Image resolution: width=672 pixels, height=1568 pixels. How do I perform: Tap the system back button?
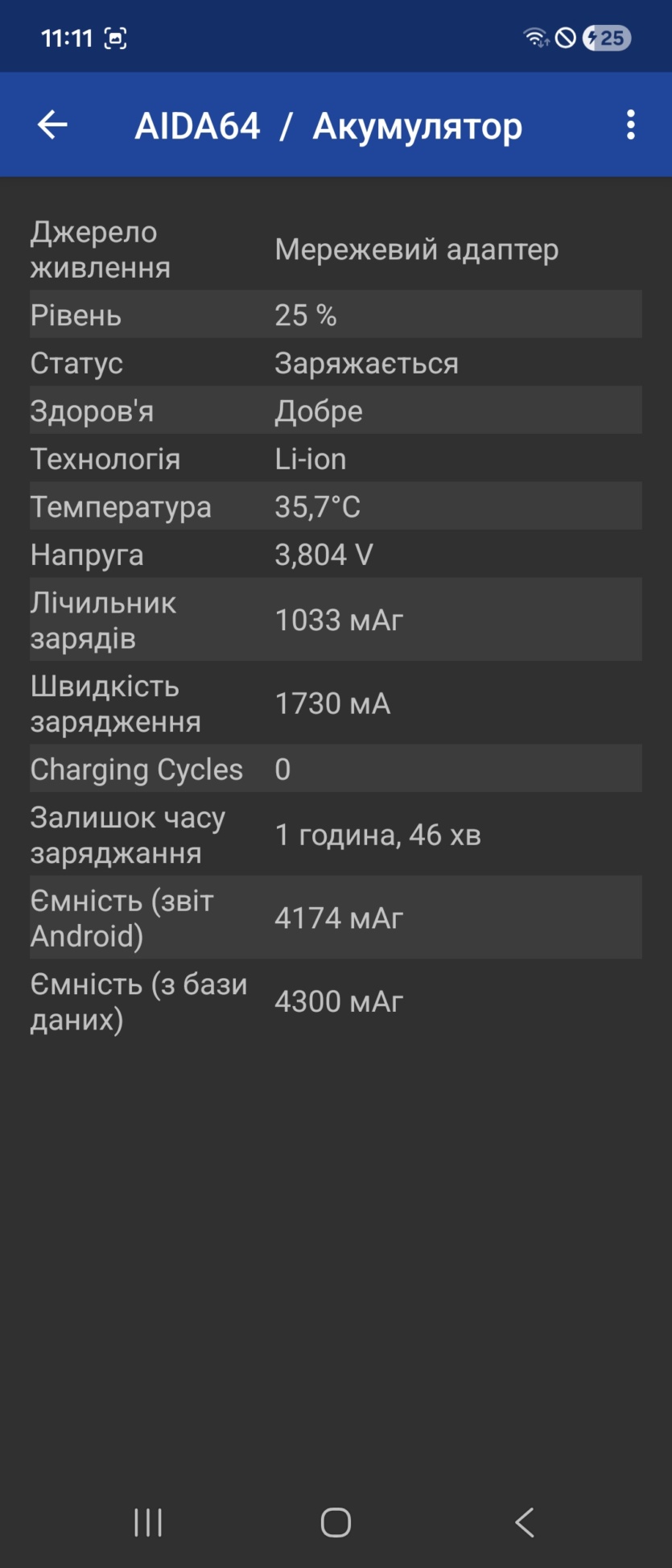[x=525, y=1522]
